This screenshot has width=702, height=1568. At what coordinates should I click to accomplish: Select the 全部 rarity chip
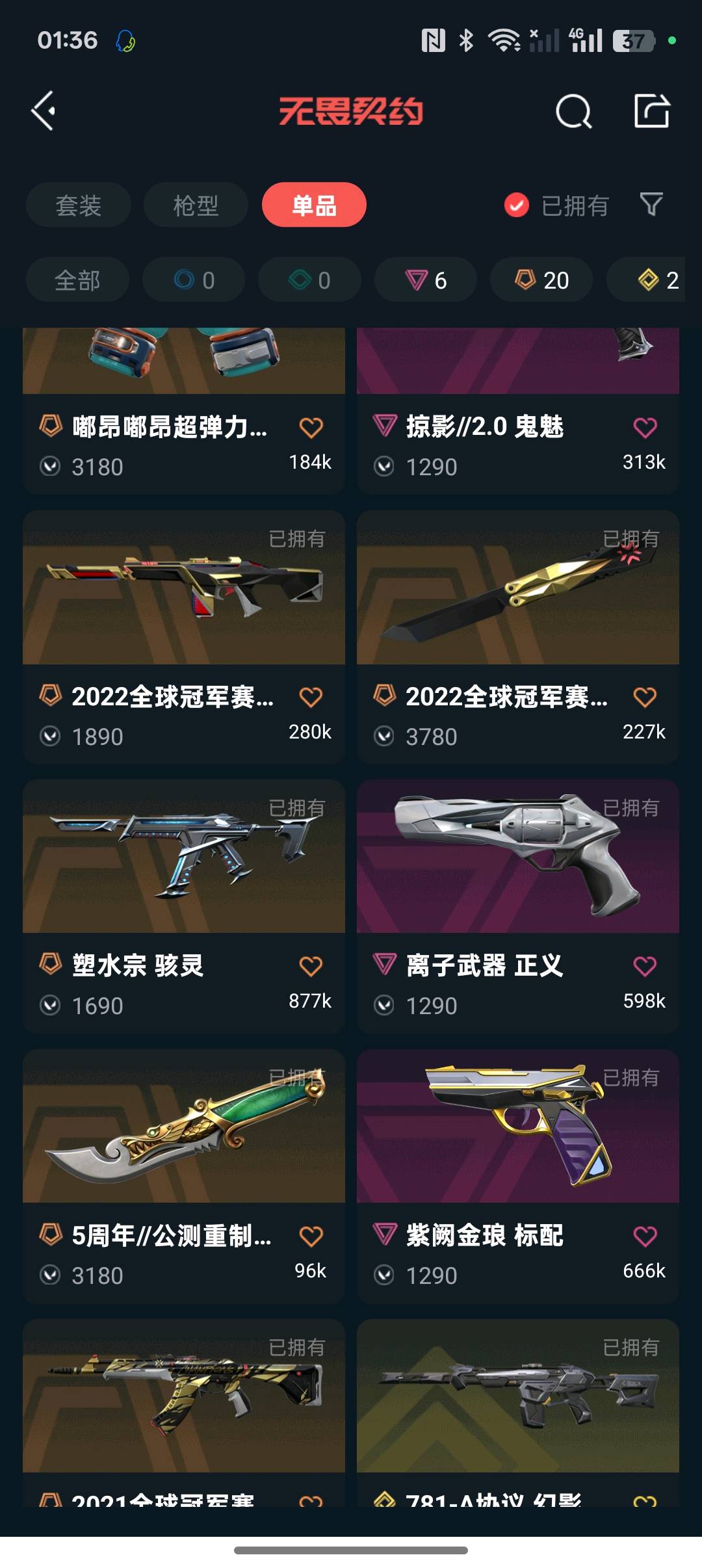pos(77,280)
